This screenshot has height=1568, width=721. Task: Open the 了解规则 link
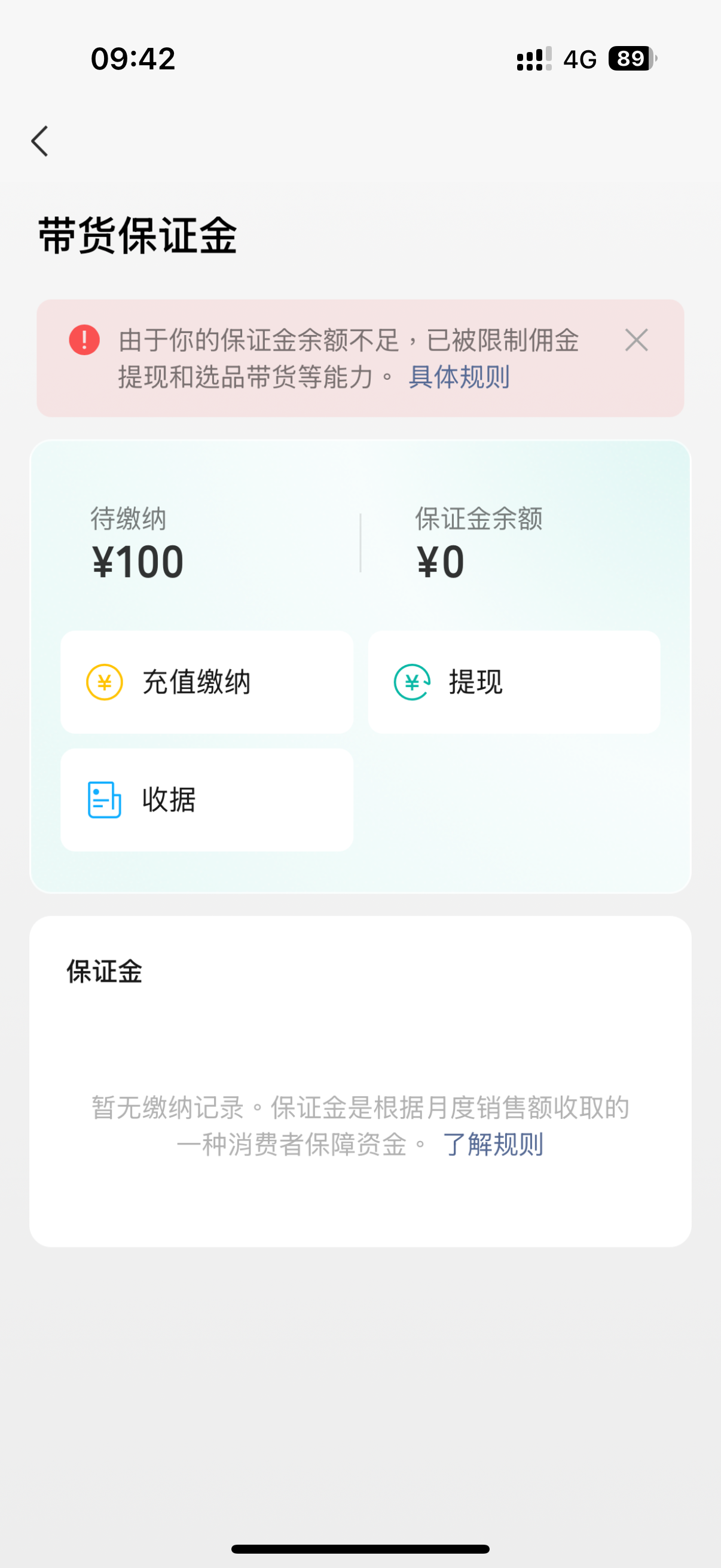coord(493,1145)
